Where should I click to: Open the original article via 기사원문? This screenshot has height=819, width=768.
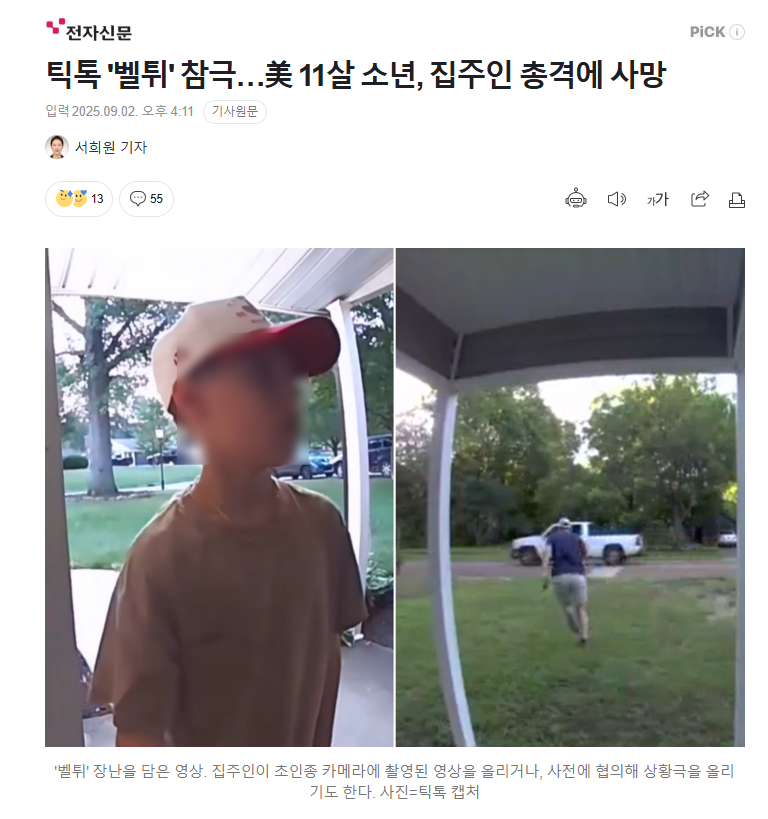[x=235, y=111]
